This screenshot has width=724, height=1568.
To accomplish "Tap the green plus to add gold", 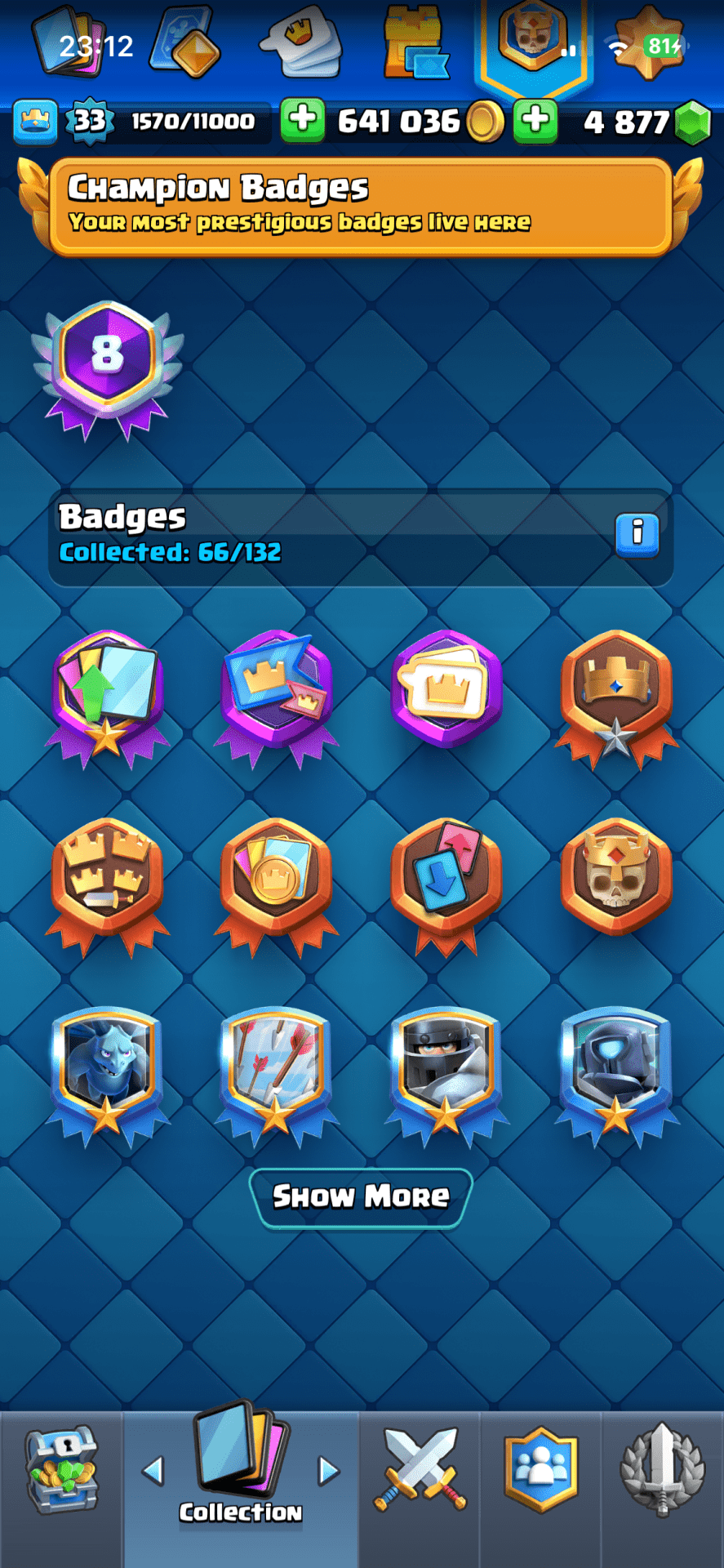I will pos(303,120).
